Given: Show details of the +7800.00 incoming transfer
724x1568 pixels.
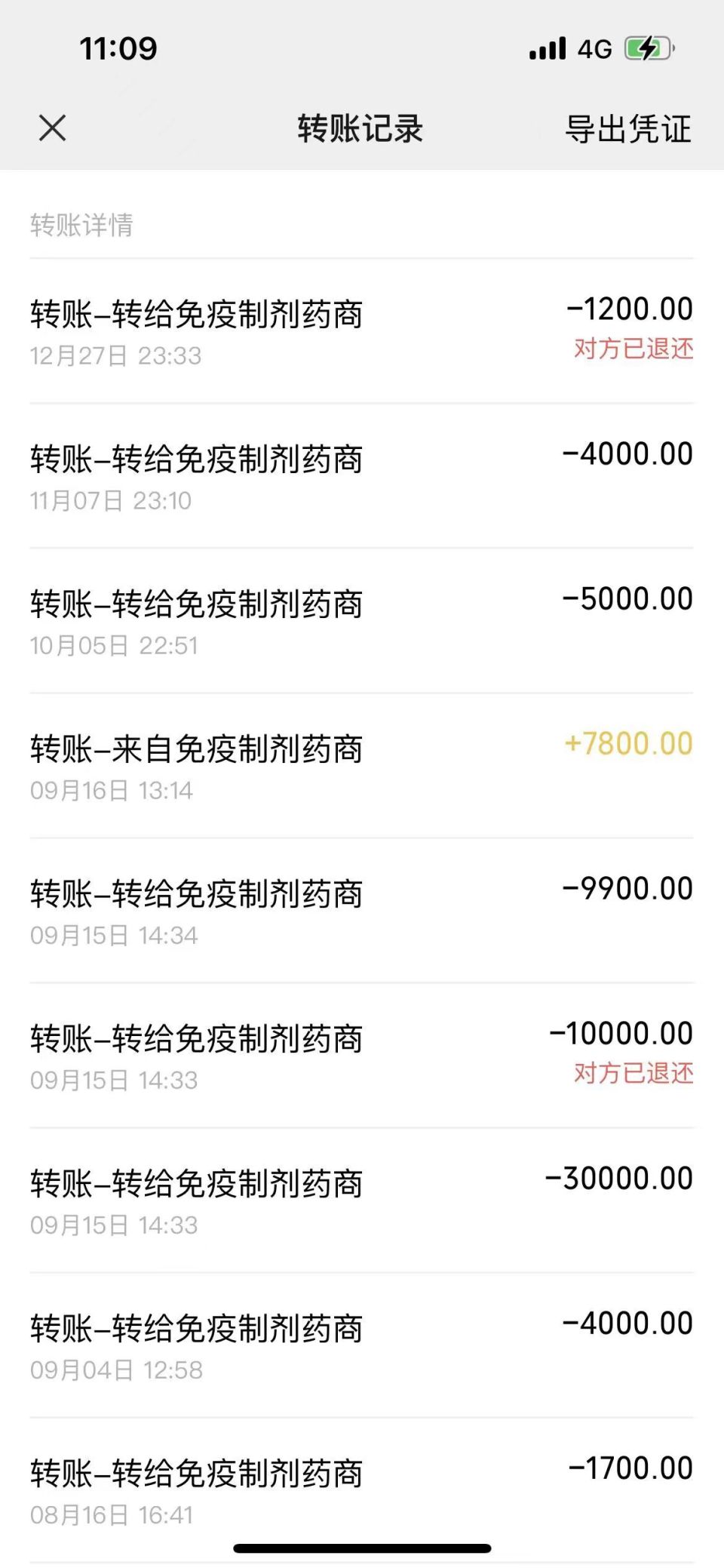Looking at the screenshot, I should point(361,766).
